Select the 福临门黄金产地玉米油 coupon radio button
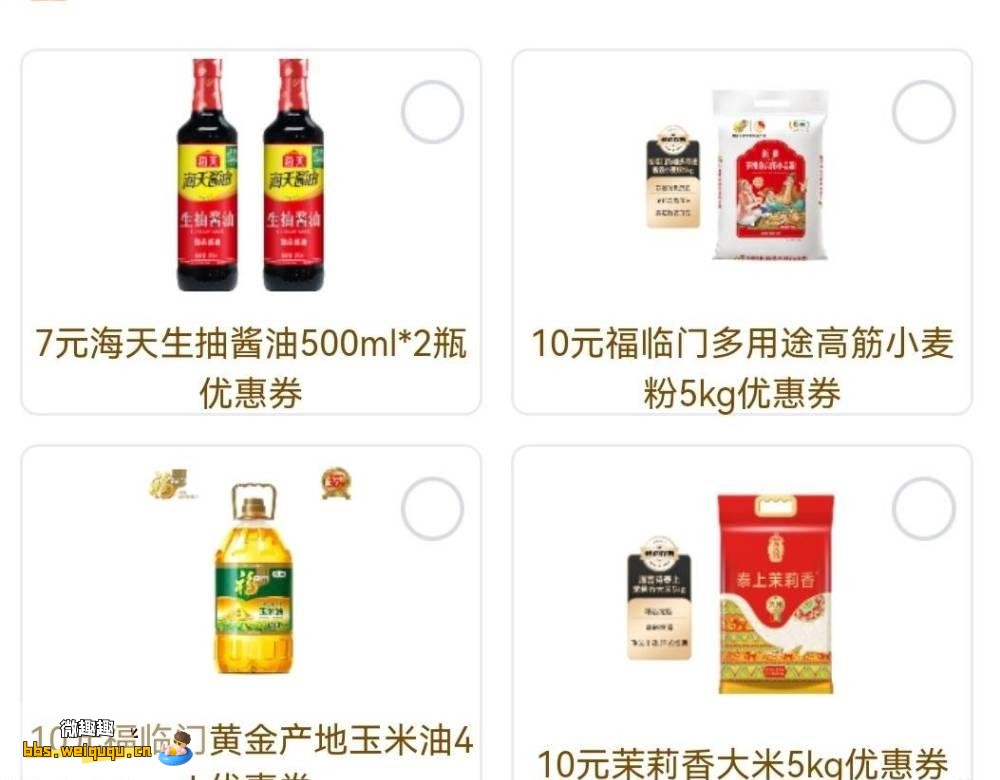Image resolution: width=1000 pixels, height=780 pixels. point(432,509)
